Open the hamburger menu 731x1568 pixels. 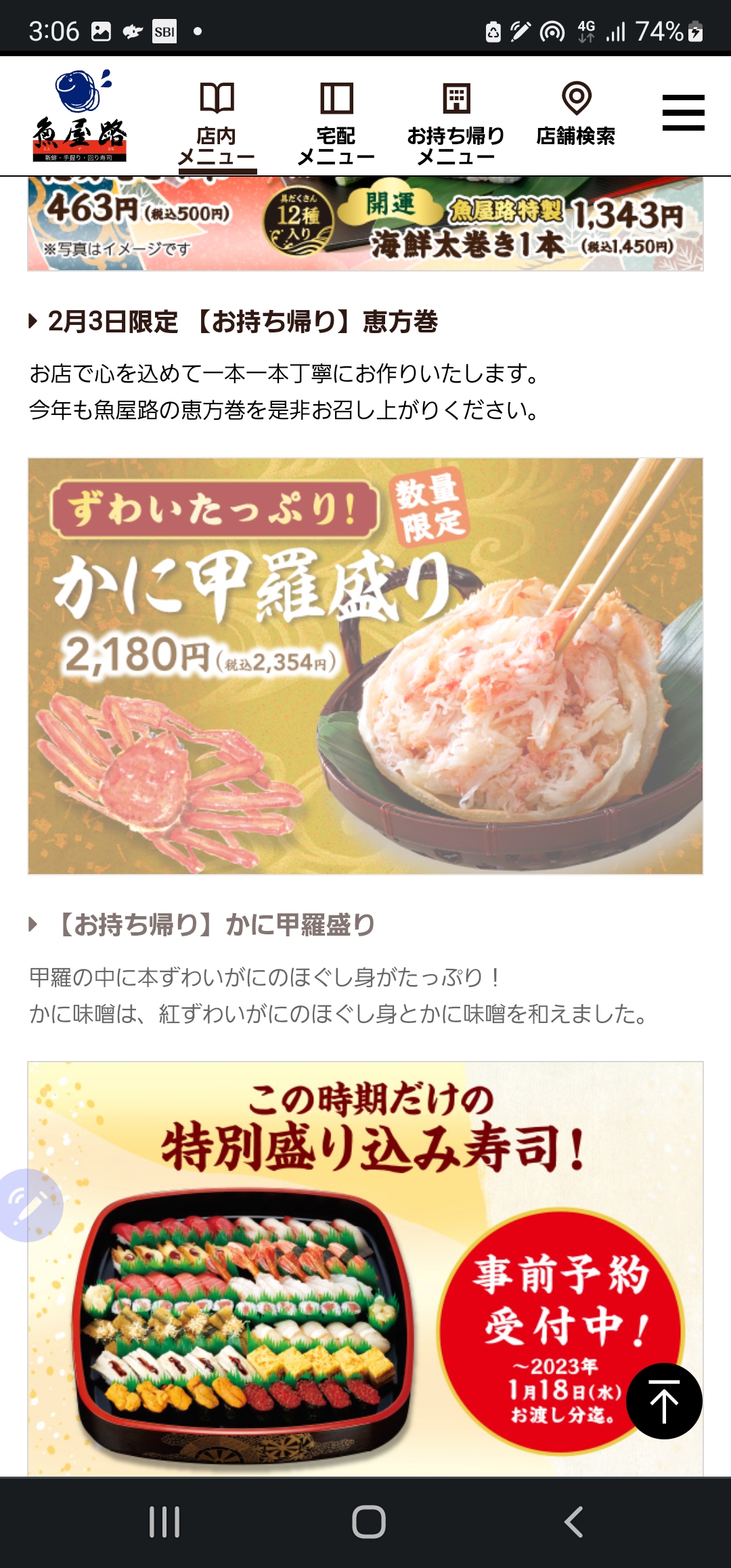pyautogui.click(x=683, y=112)
